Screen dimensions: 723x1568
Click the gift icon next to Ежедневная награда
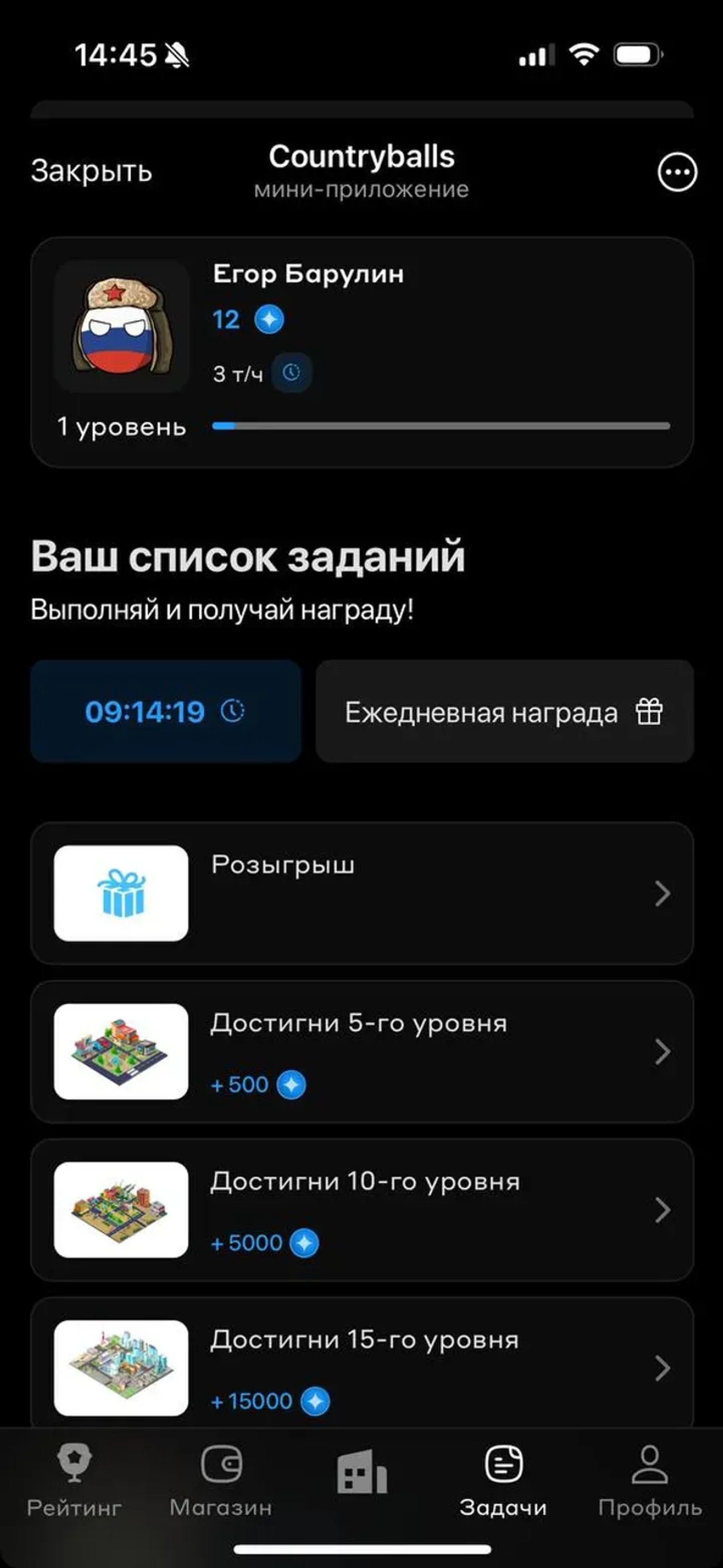click(x=649, y=713)
